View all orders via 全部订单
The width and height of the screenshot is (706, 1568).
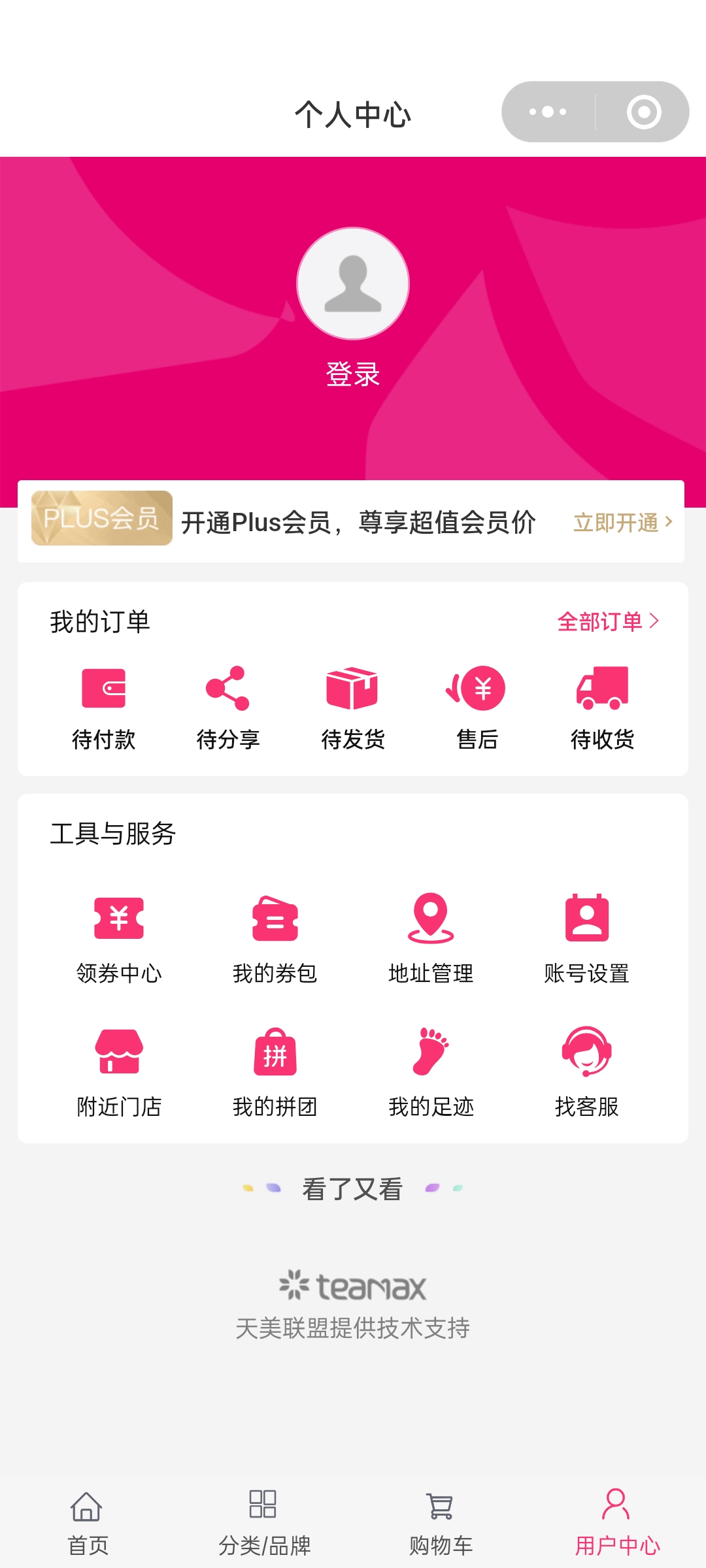(607, 621)
